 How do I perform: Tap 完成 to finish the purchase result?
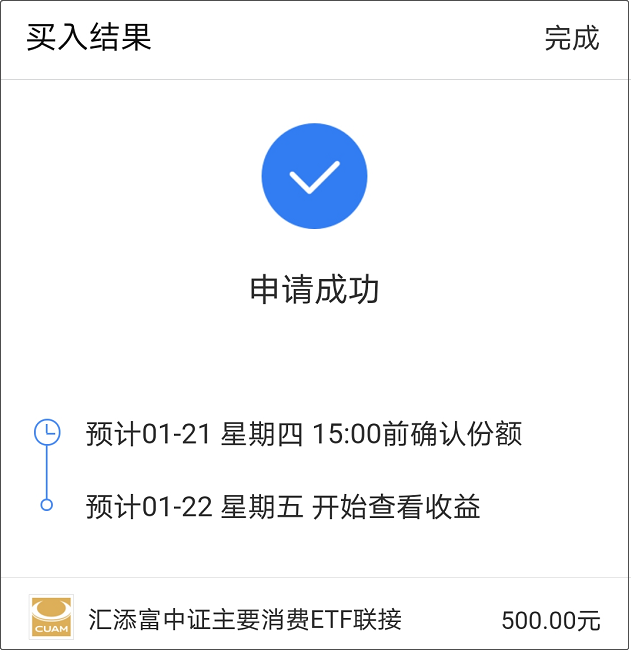click(572, 38)
